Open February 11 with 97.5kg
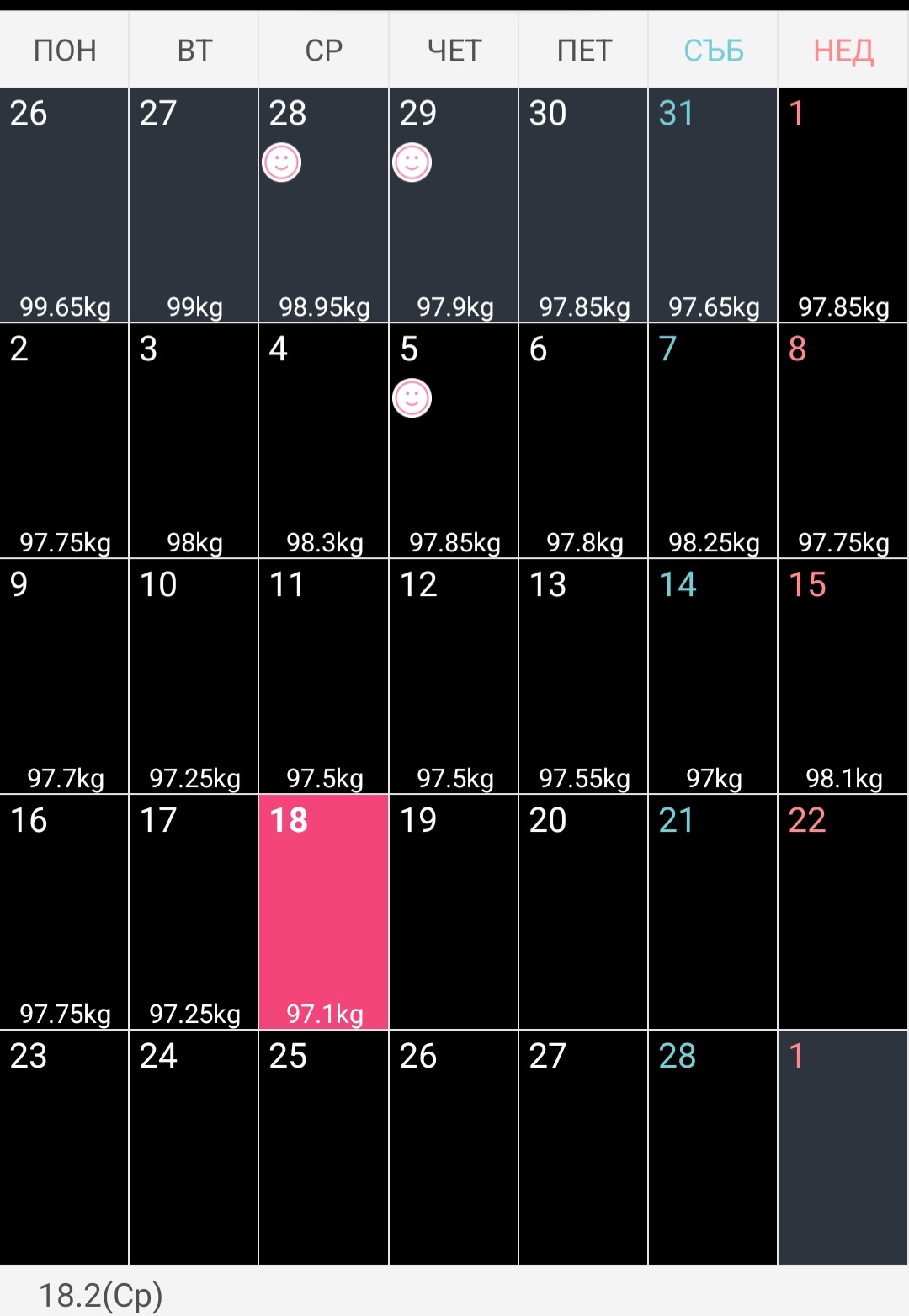The width and height of the screenshot is (909, 1316). pos(323,677)
